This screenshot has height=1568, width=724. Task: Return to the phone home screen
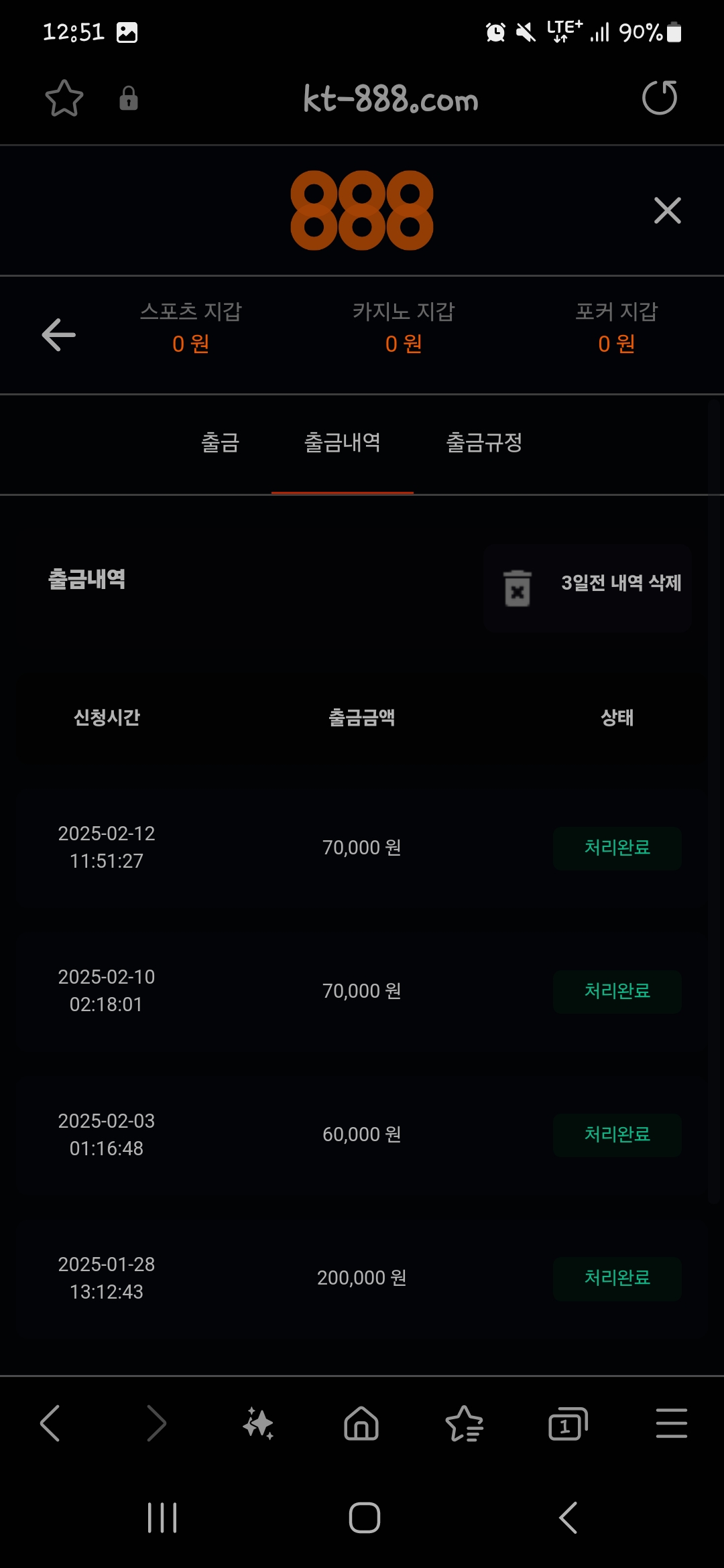click(x=364, y=1518)
